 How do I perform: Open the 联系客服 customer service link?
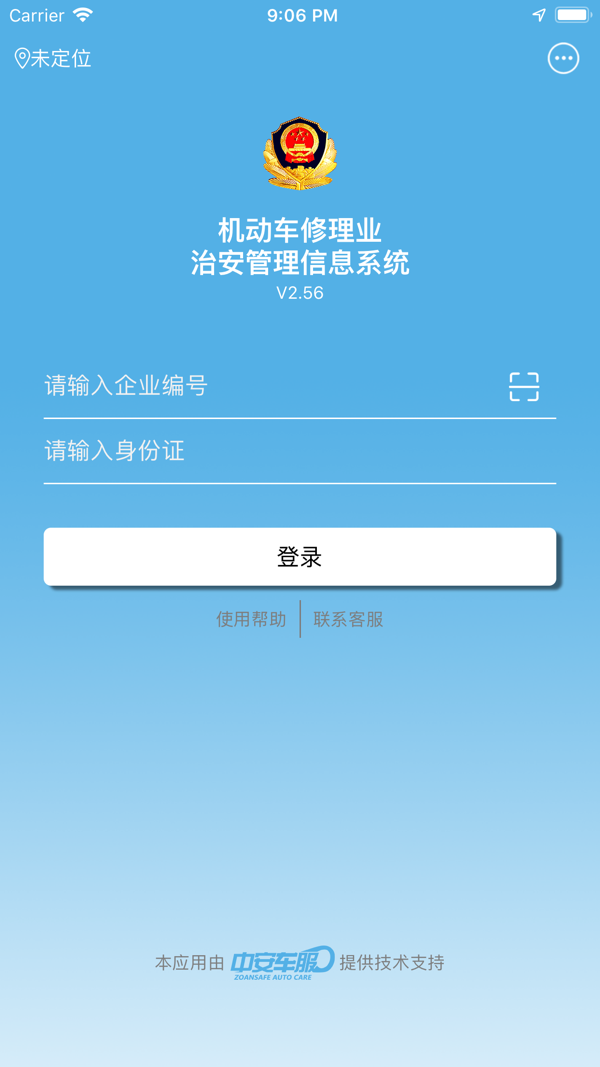(x=348, y=619)
